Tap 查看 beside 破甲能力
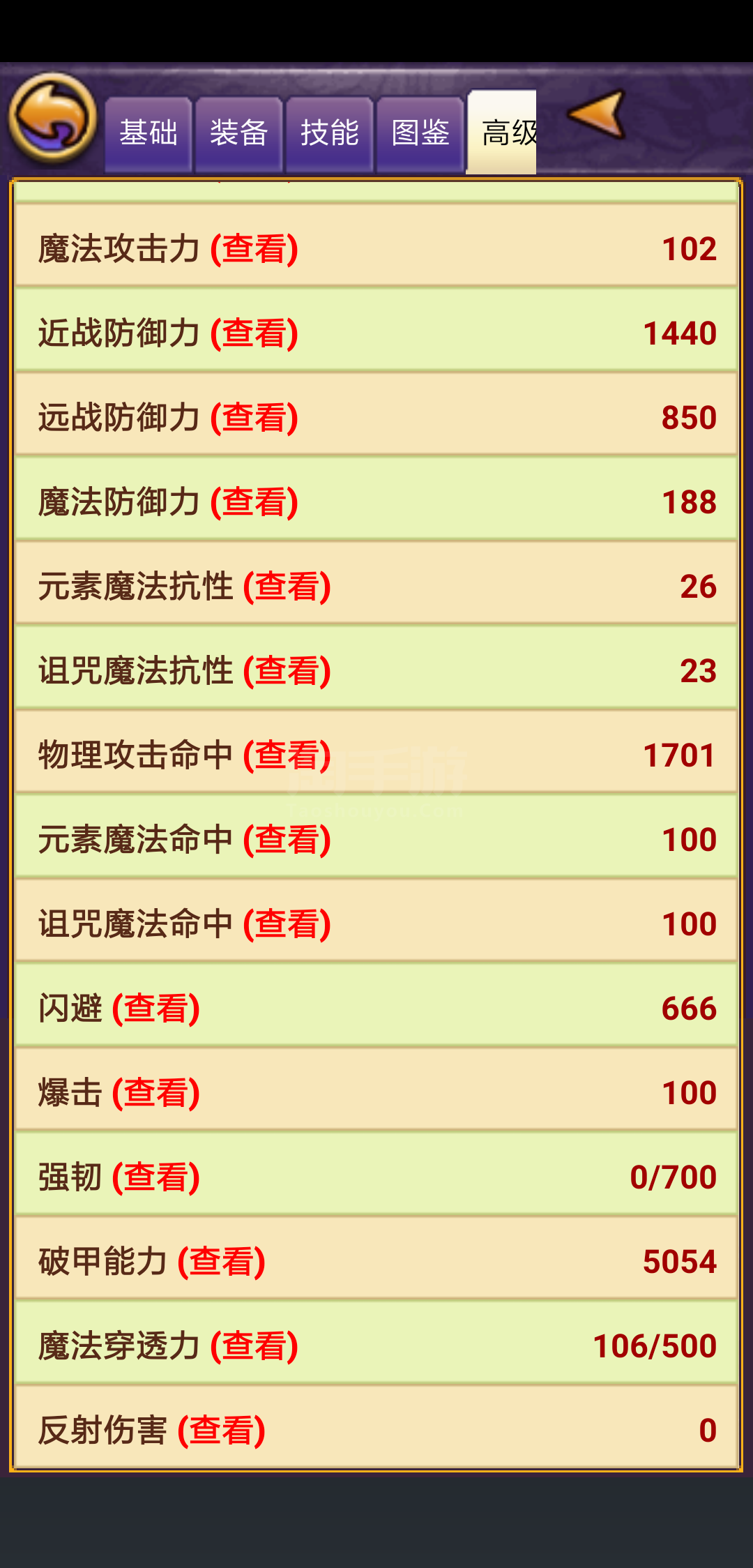Viewport: 753px width, 1568px height. (x=222, y=1262)
